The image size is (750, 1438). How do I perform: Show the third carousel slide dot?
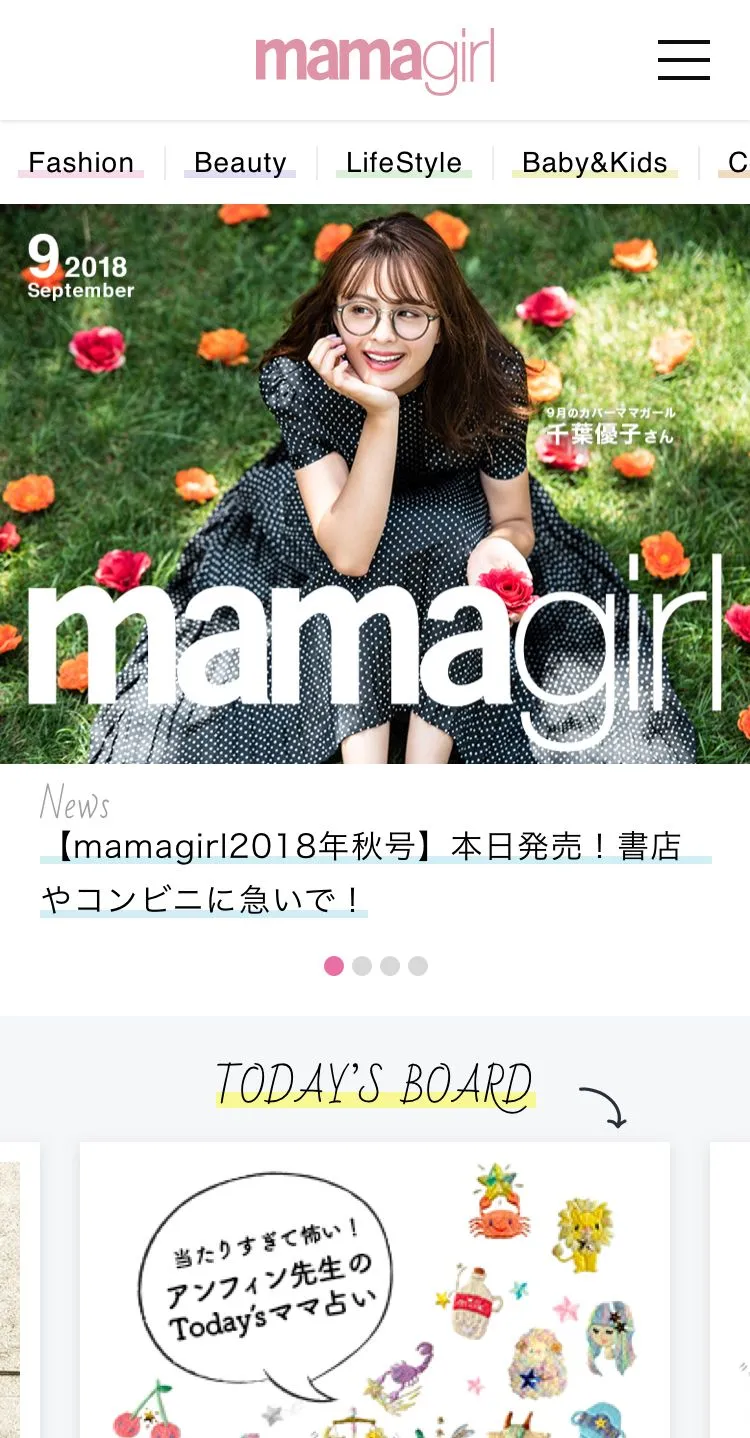pyautogui.click(x=390, y=966)
